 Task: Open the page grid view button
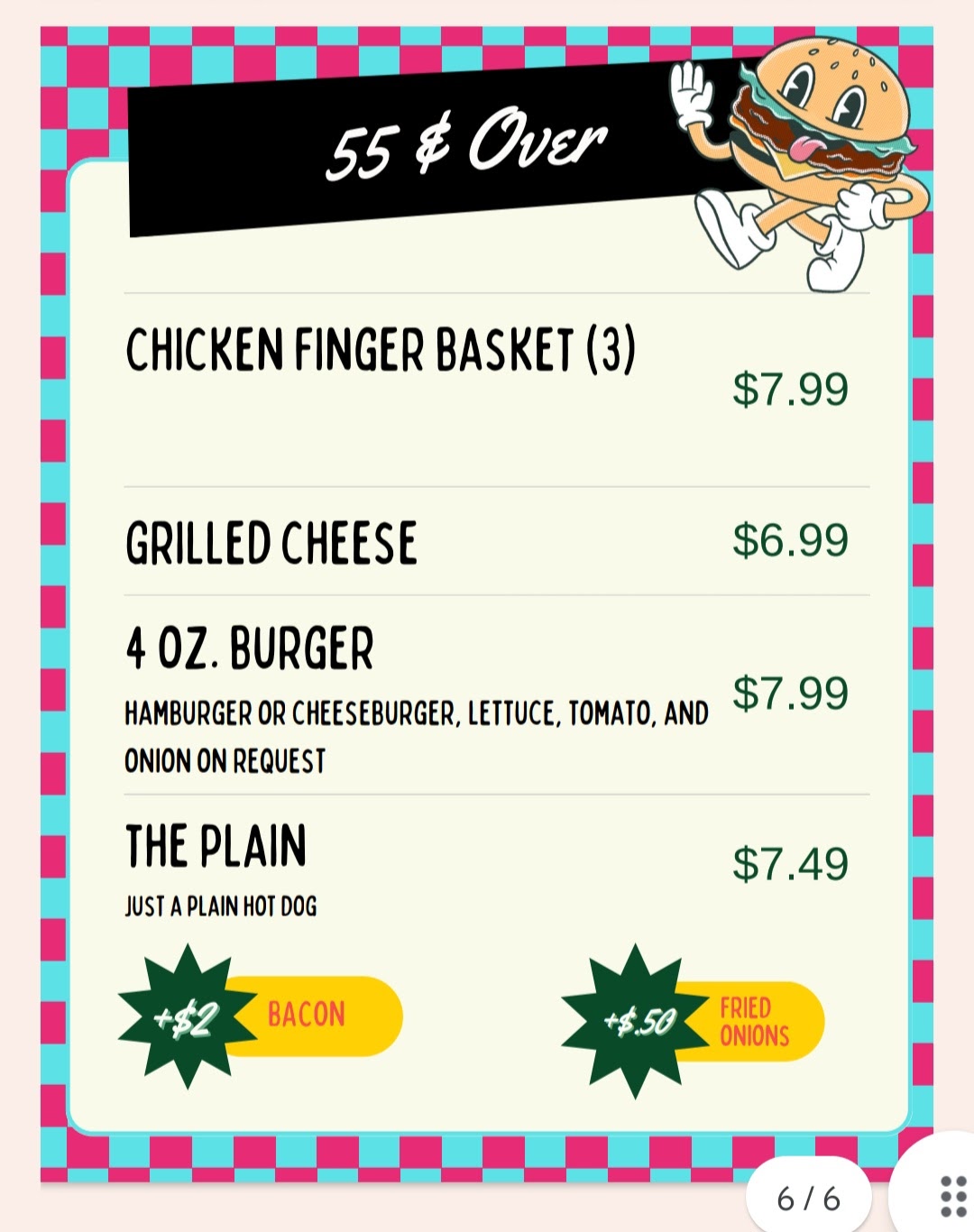pos(951,1196)
